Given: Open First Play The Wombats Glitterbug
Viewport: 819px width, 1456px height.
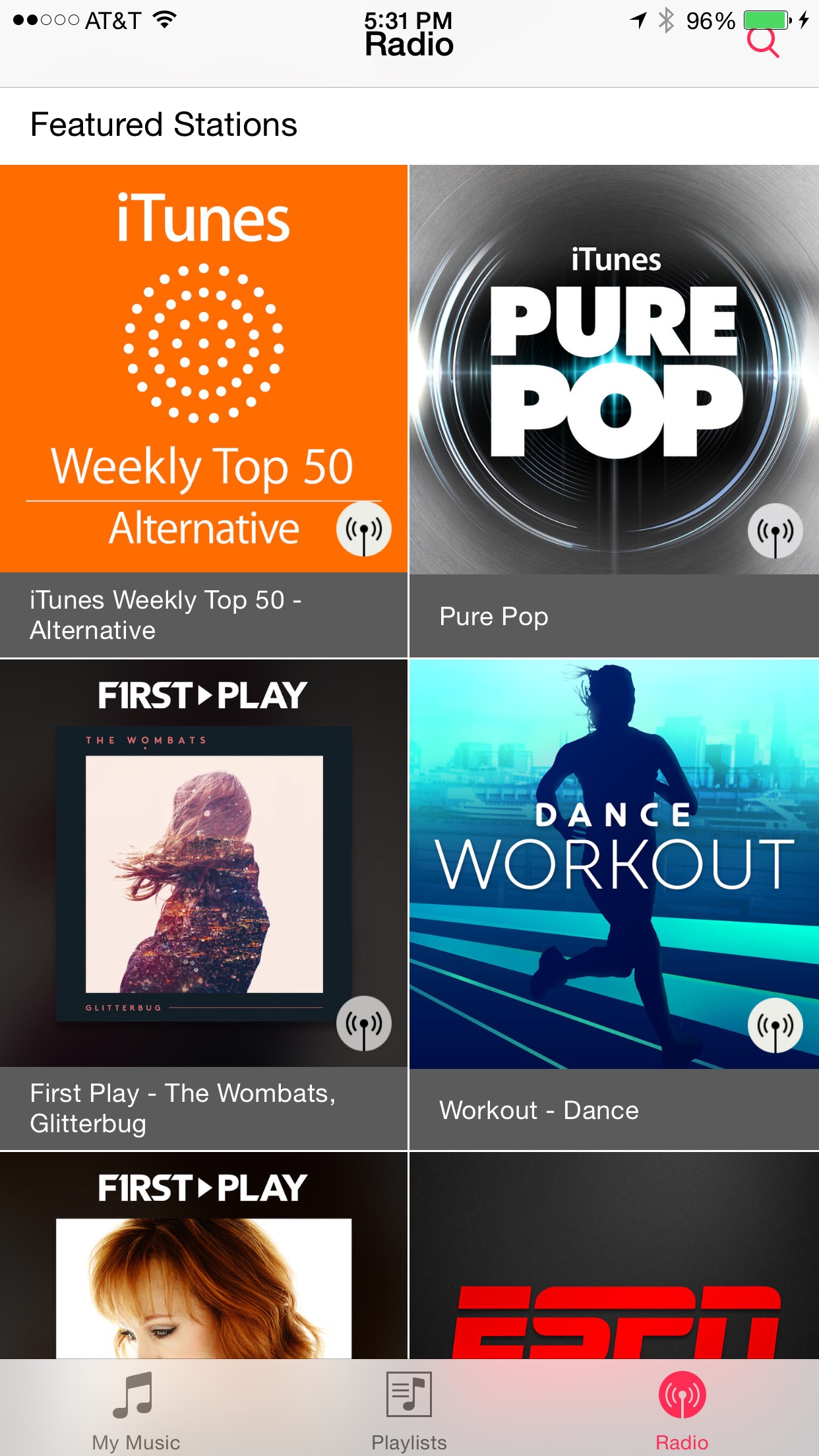Looking at the screenshot, I should [x=204, y=905].
